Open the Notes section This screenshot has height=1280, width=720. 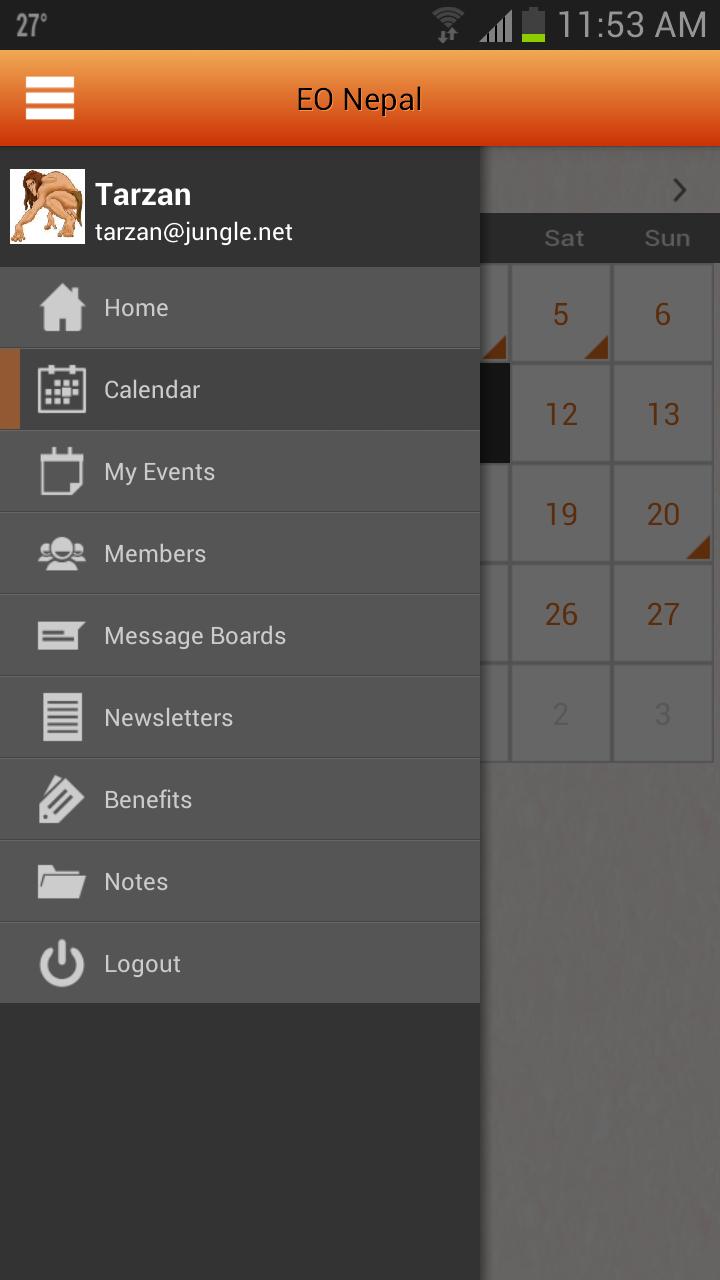(x=240, y=882)
